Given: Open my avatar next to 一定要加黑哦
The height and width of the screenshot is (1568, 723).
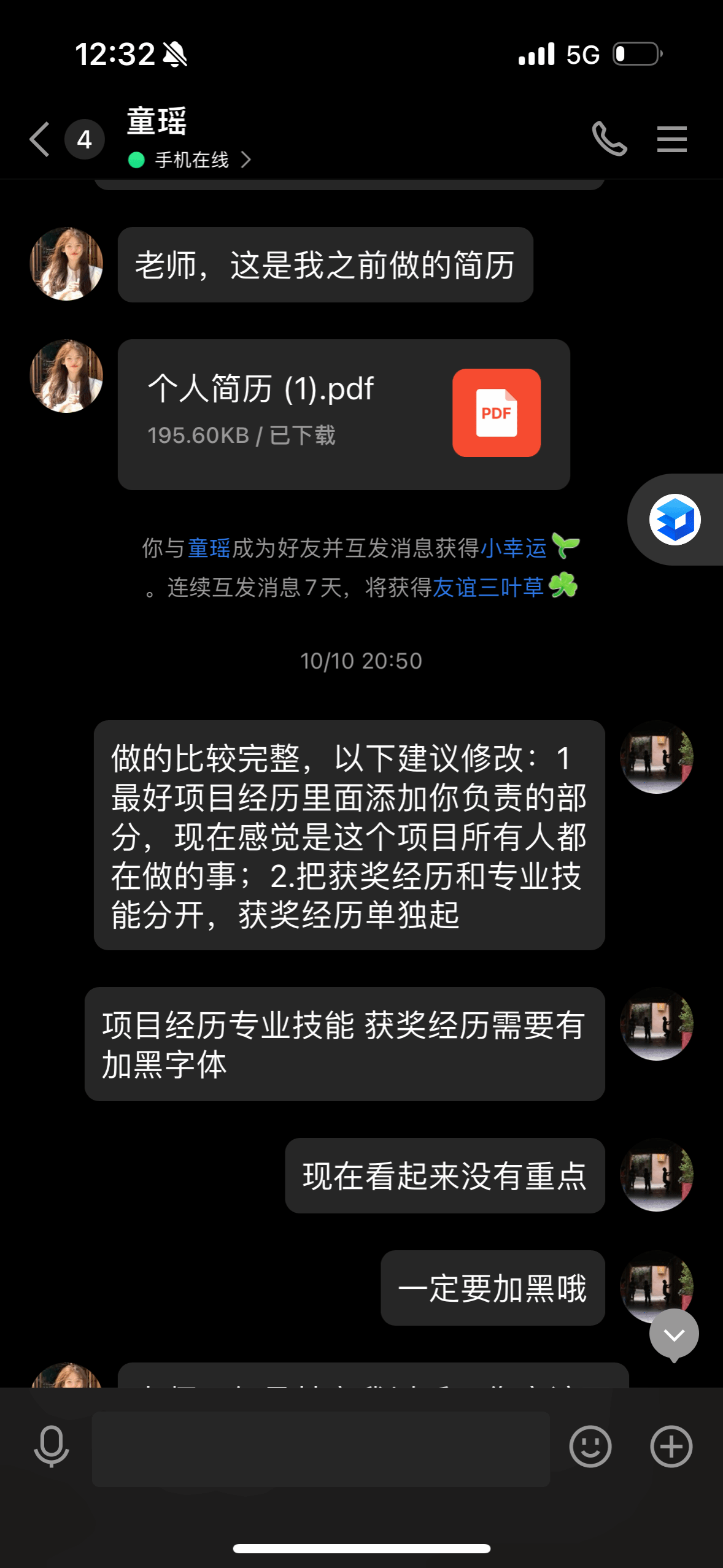Looking at the screenshot, I should pos(656,1282).
